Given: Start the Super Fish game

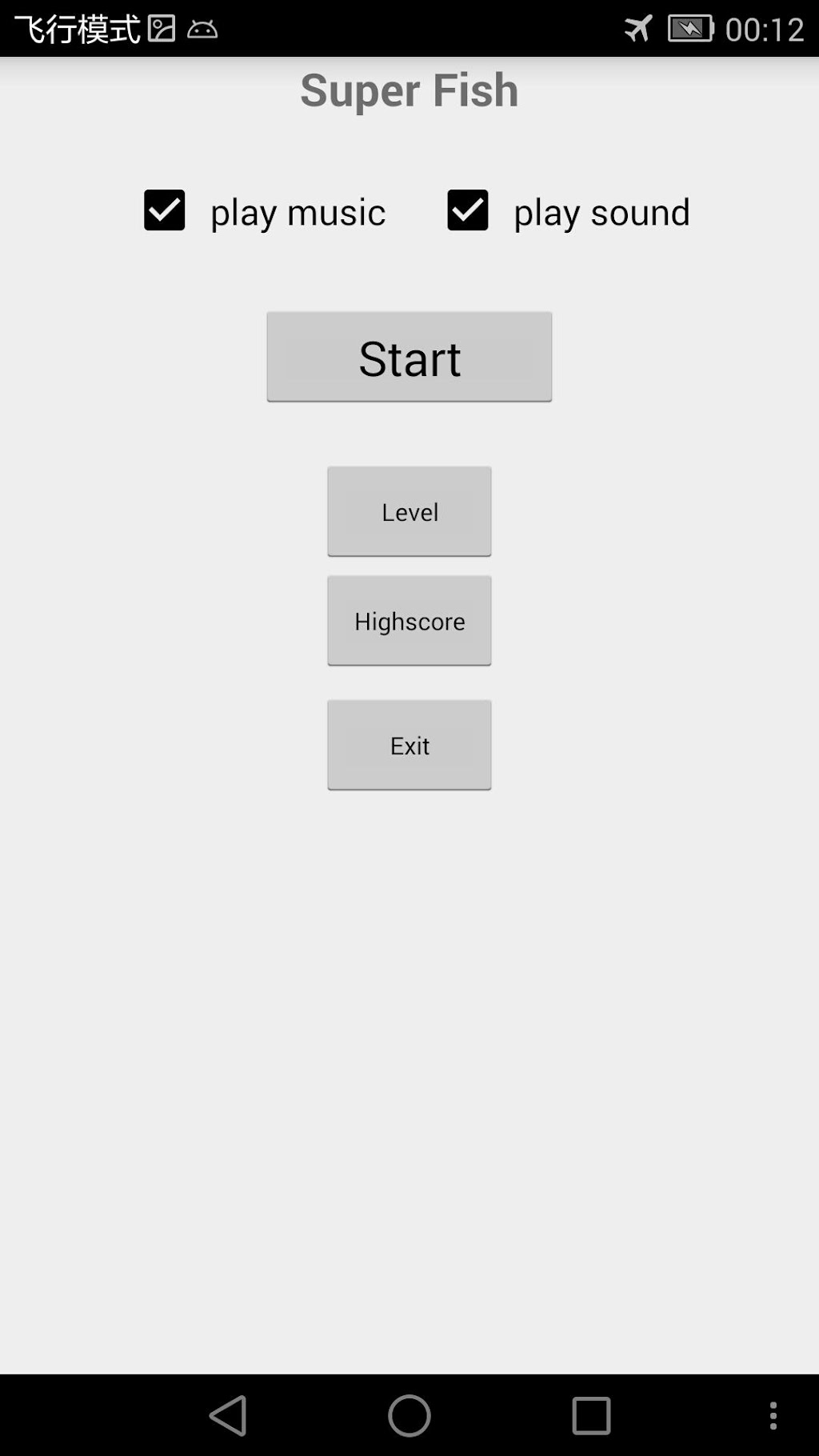Looking at the screenshot, I should (409, 357).
